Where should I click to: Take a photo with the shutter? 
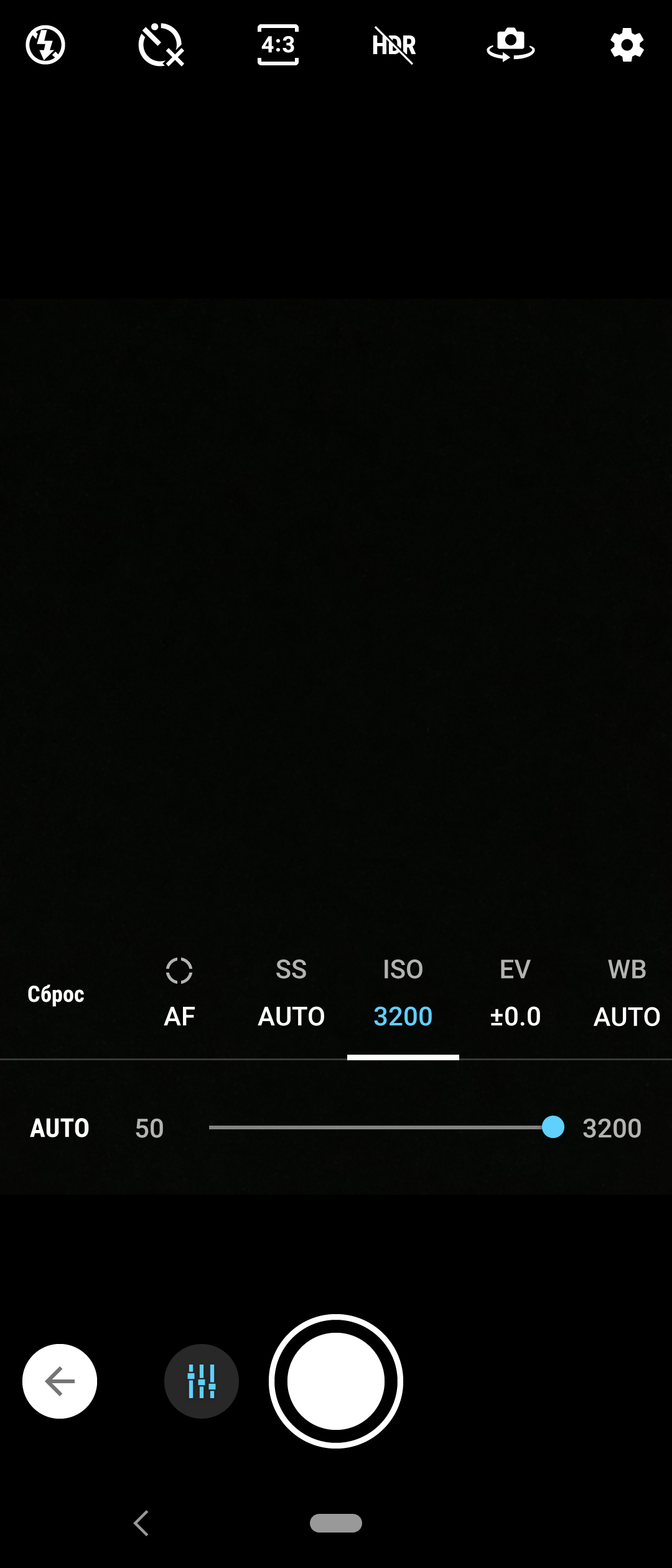pos(336,1381)
